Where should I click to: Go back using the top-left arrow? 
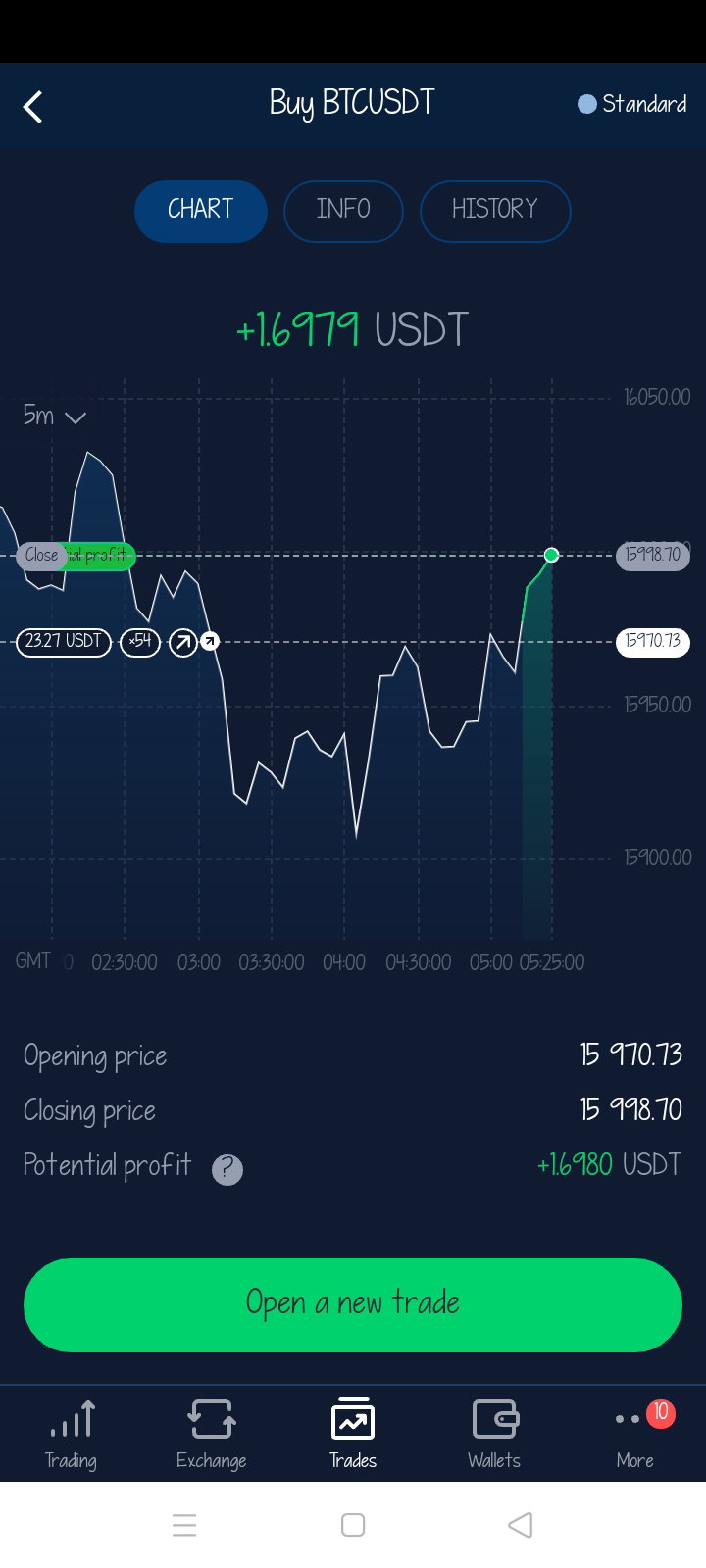pyautogui.click(x=33, y=106)
